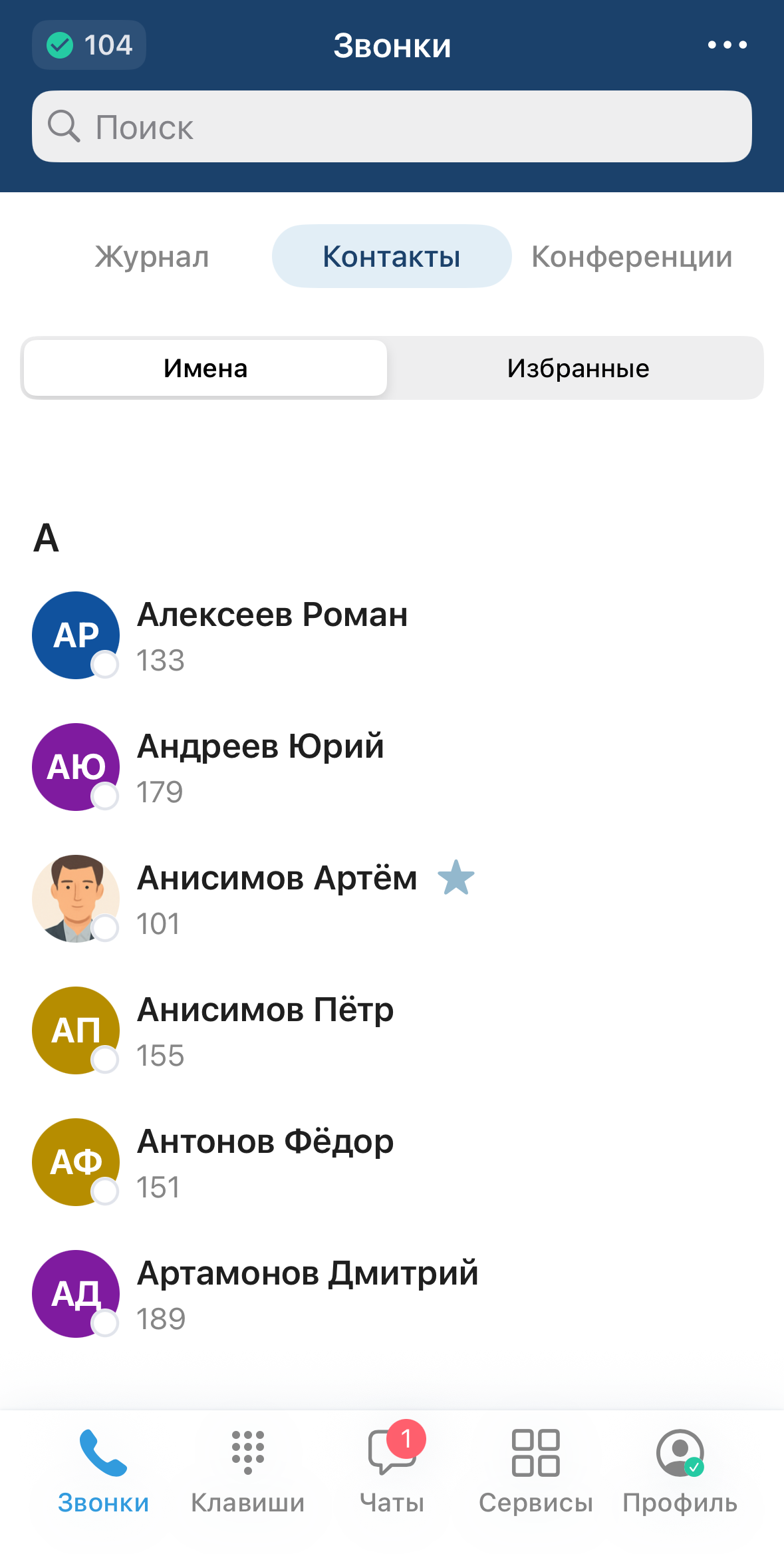Show the Имена contact list

coord(205,369)
